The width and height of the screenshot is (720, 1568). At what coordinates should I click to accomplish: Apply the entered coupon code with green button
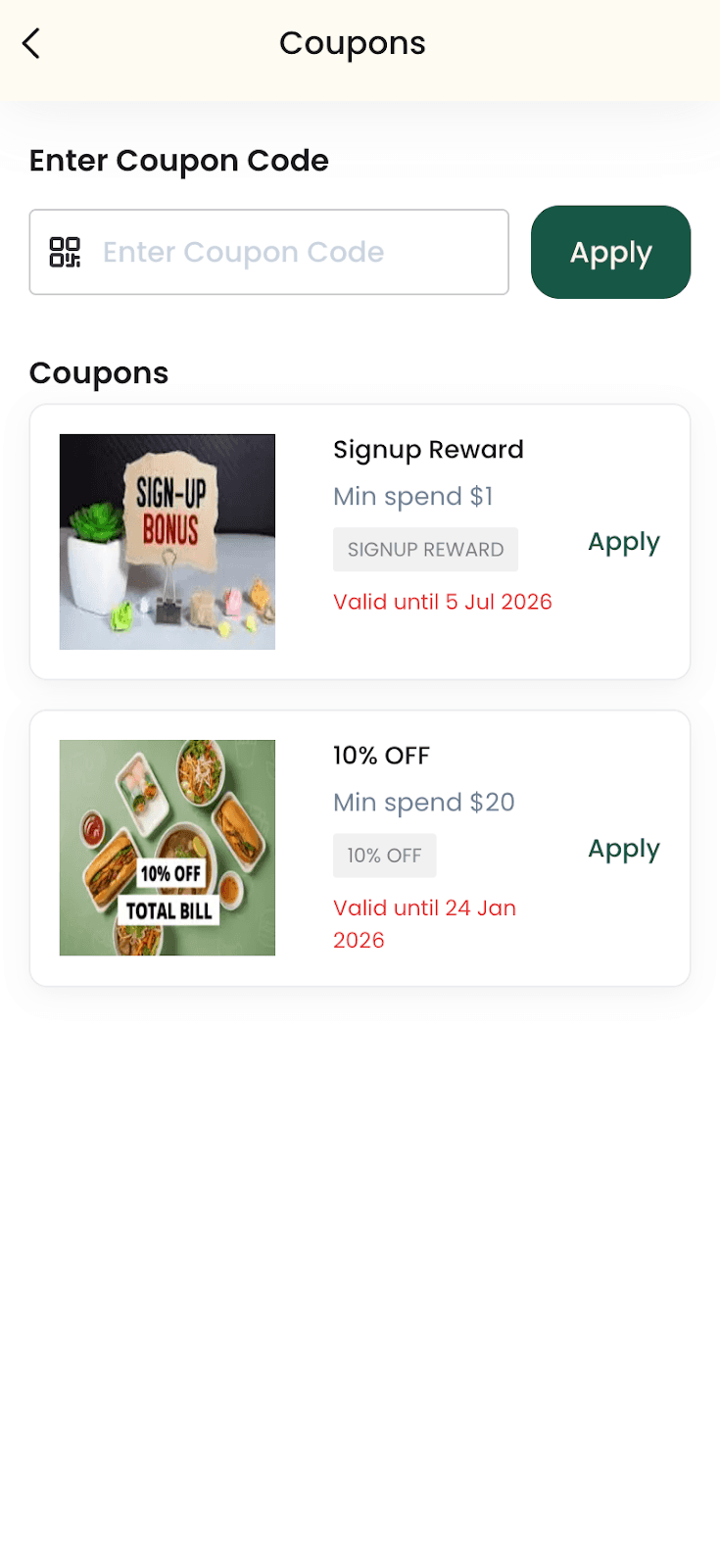pos(610,252)
